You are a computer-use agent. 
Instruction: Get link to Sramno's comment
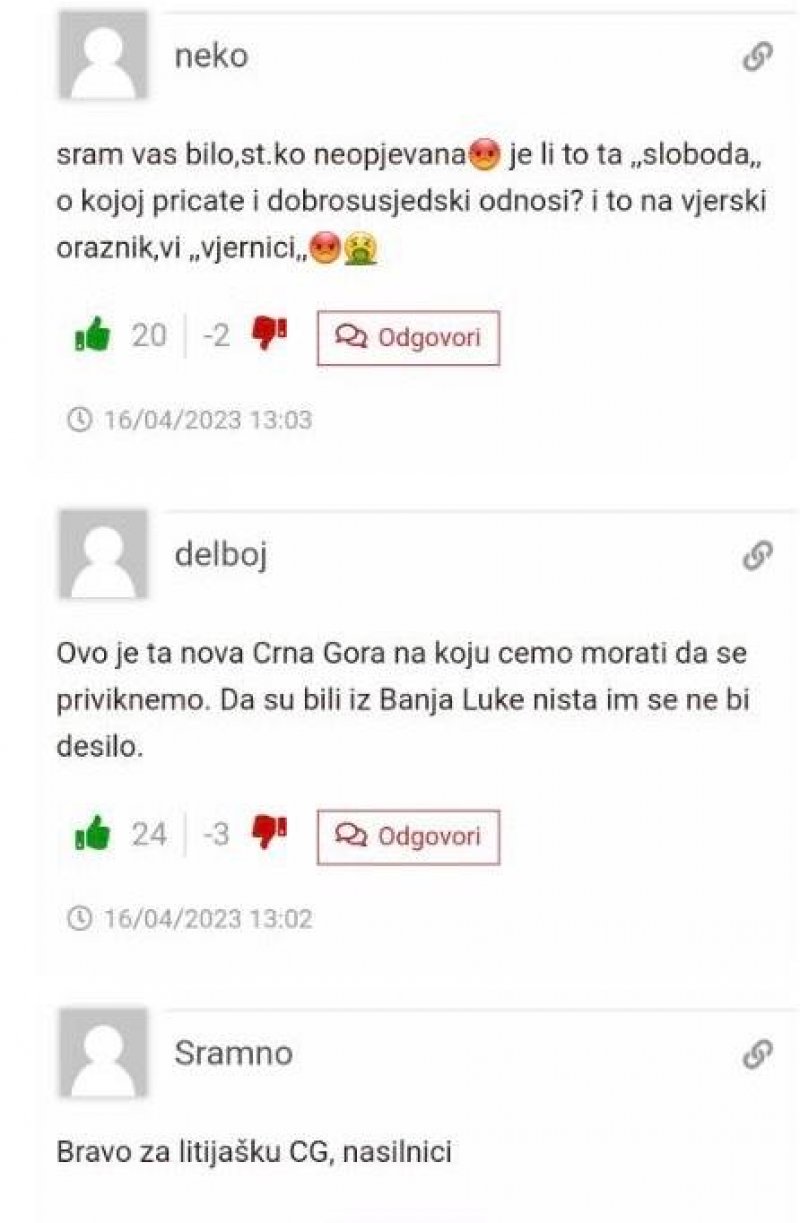[757, 1053]
